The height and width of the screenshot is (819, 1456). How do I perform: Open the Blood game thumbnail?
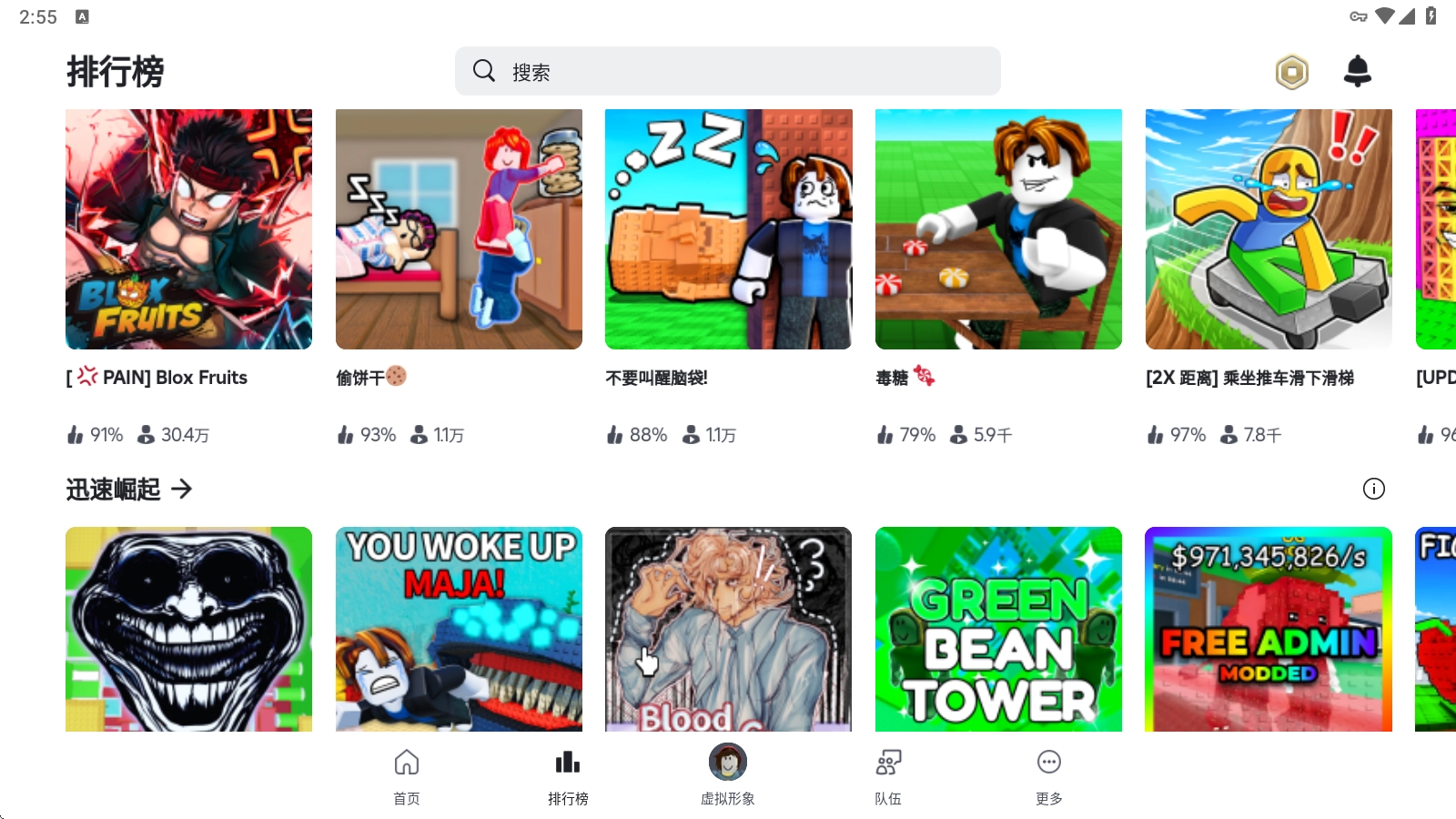728,629
